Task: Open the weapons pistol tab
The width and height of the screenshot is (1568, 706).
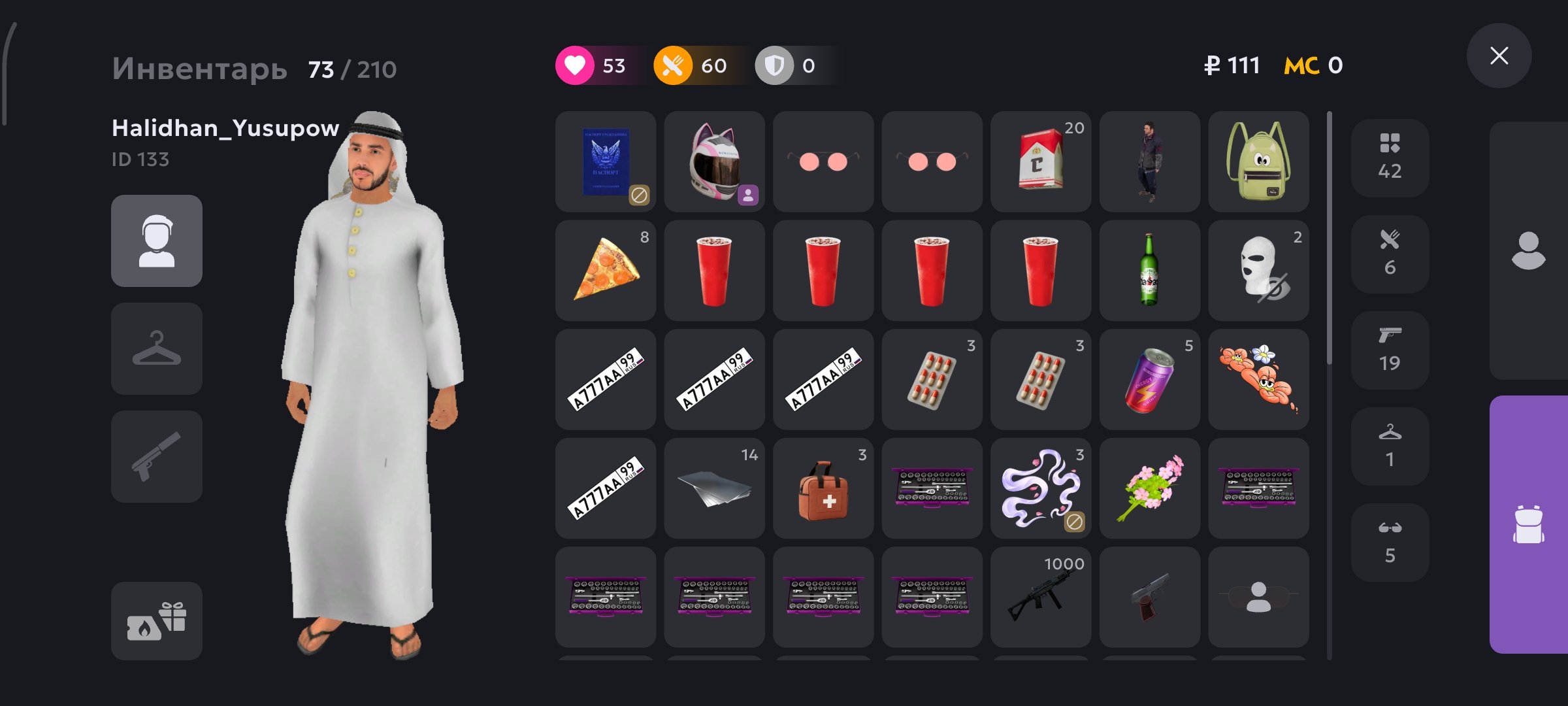Action: (157, 456)
